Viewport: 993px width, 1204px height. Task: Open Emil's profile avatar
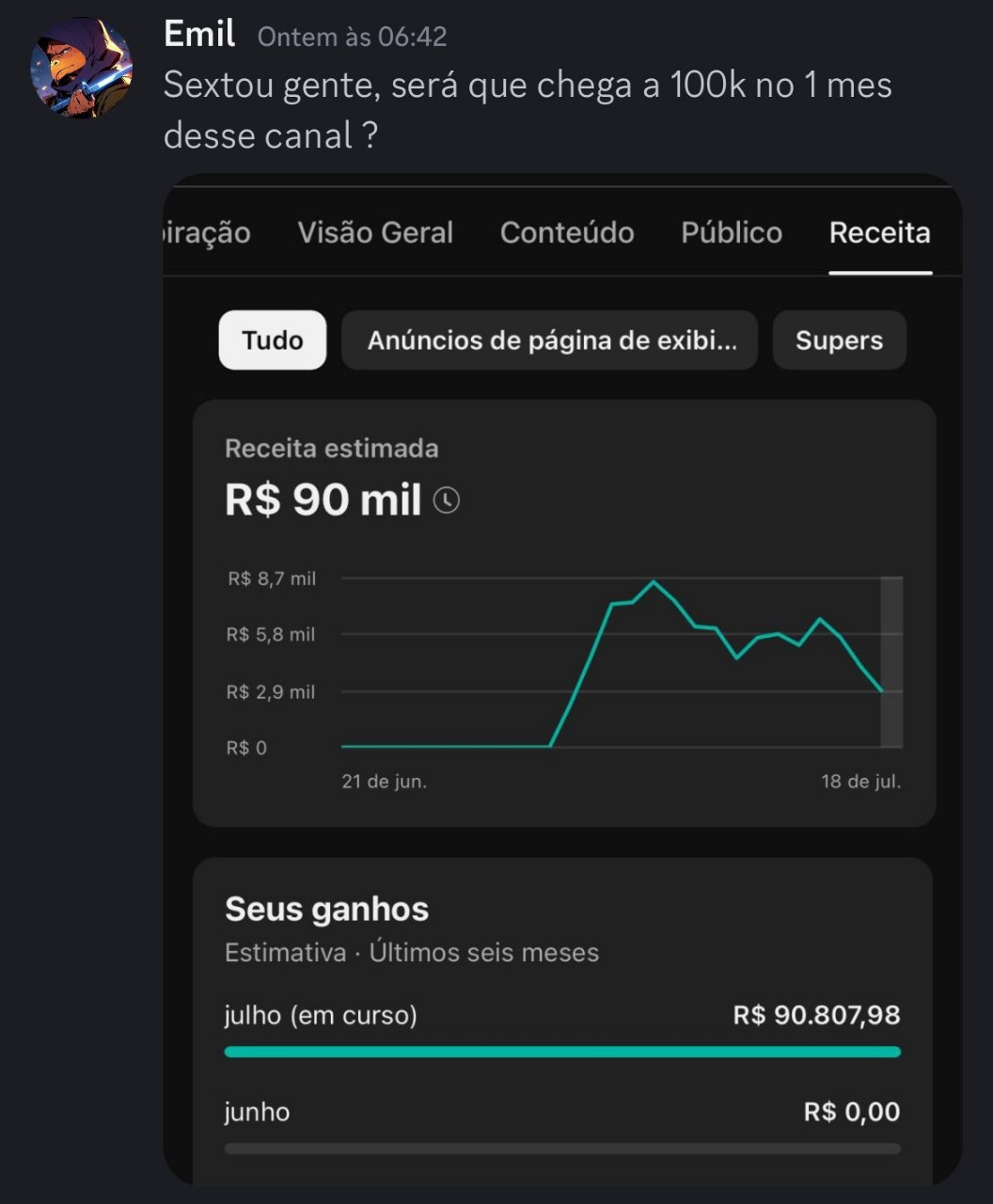click(82, 68)
